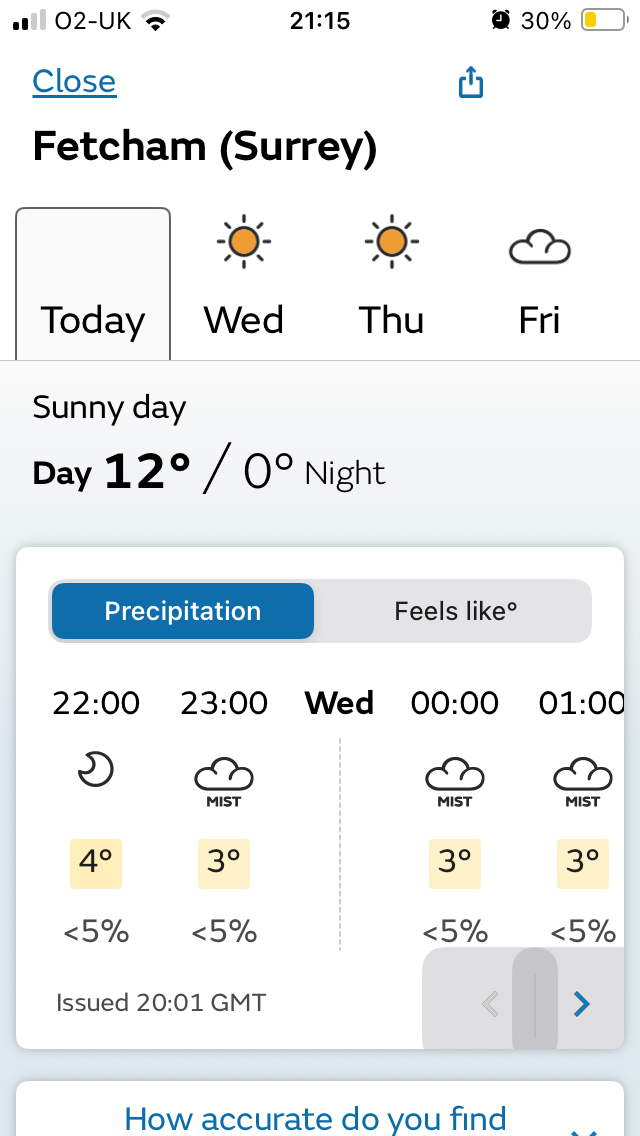The image size is (640, 1136).
Task: Show later hours with the right arrow
Action: point(581,1004)
